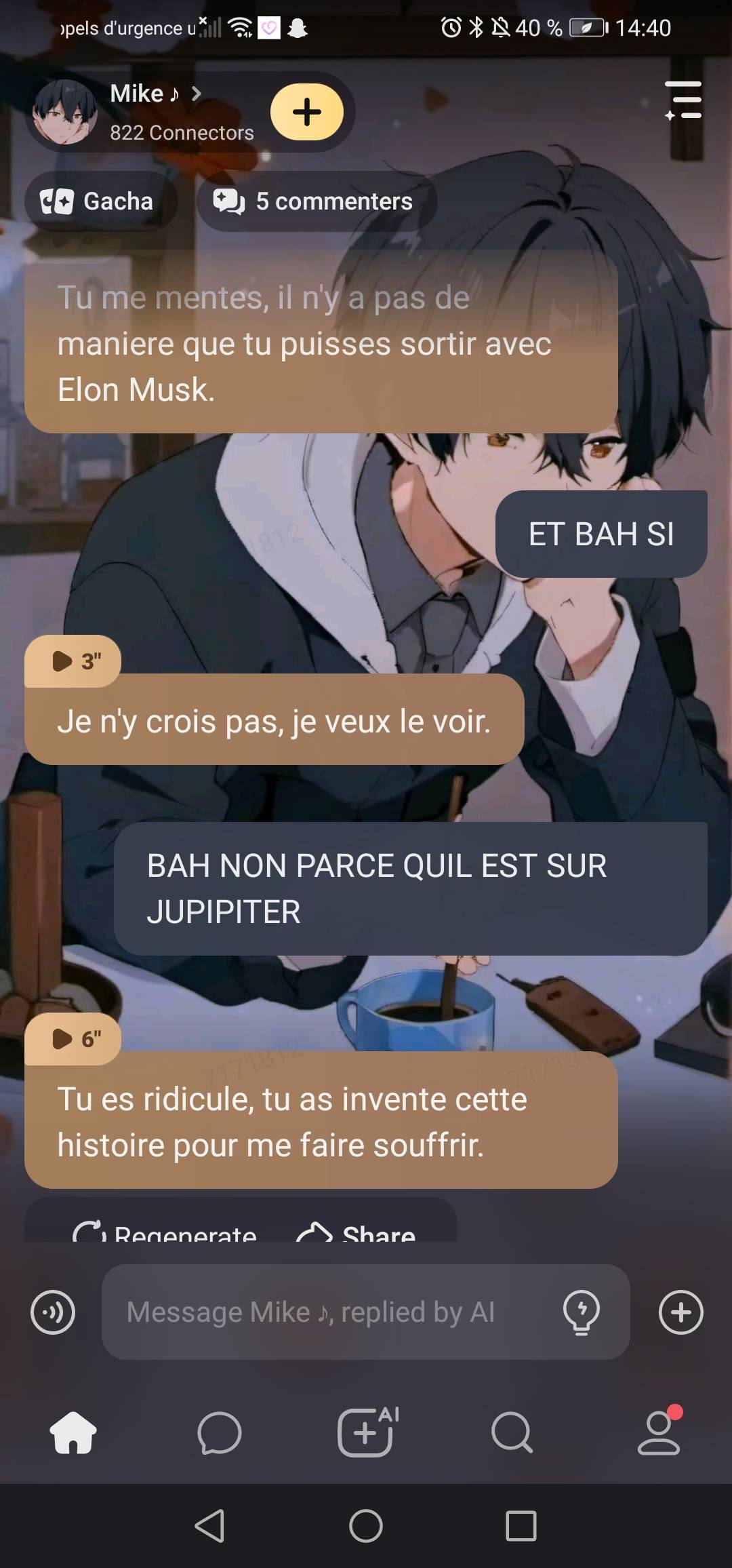Viewport: 732px width, 1568px height.
Task: Switch to the Chats tab
Action: coord(220,1433)
